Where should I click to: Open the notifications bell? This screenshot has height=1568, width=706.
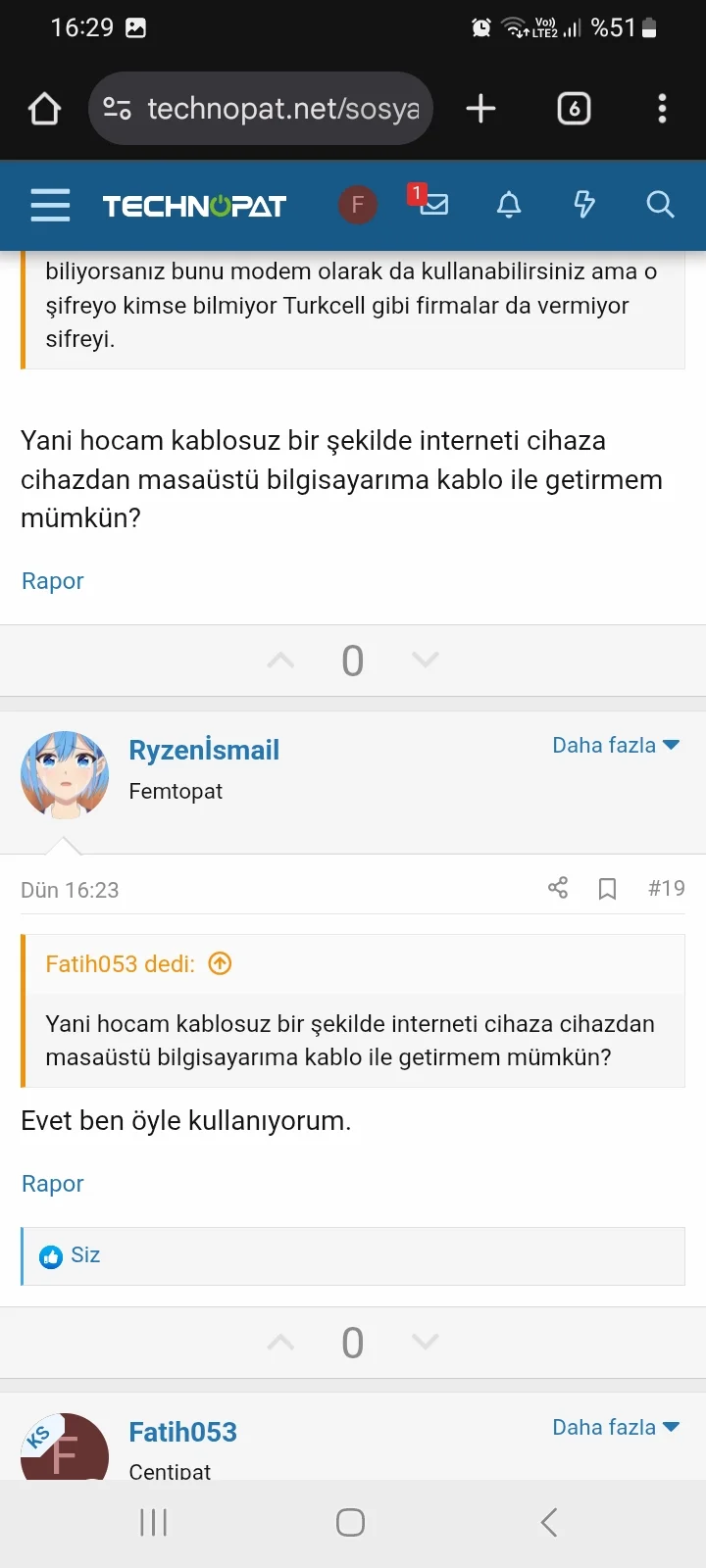click(x=508, y=204)
